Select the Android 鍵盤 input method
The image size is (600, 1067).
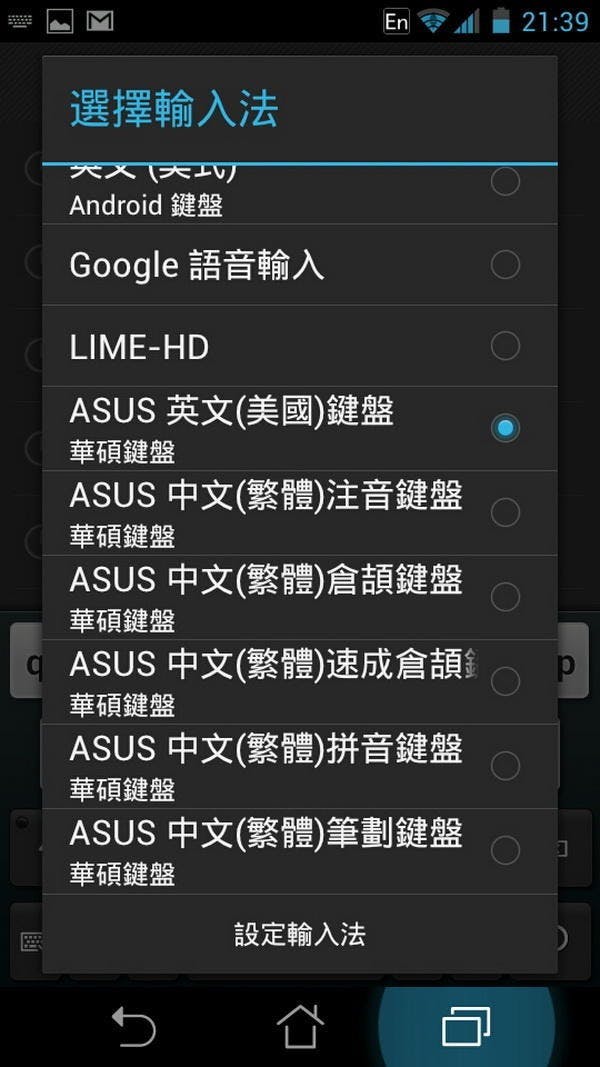click(x=298, y=195)
